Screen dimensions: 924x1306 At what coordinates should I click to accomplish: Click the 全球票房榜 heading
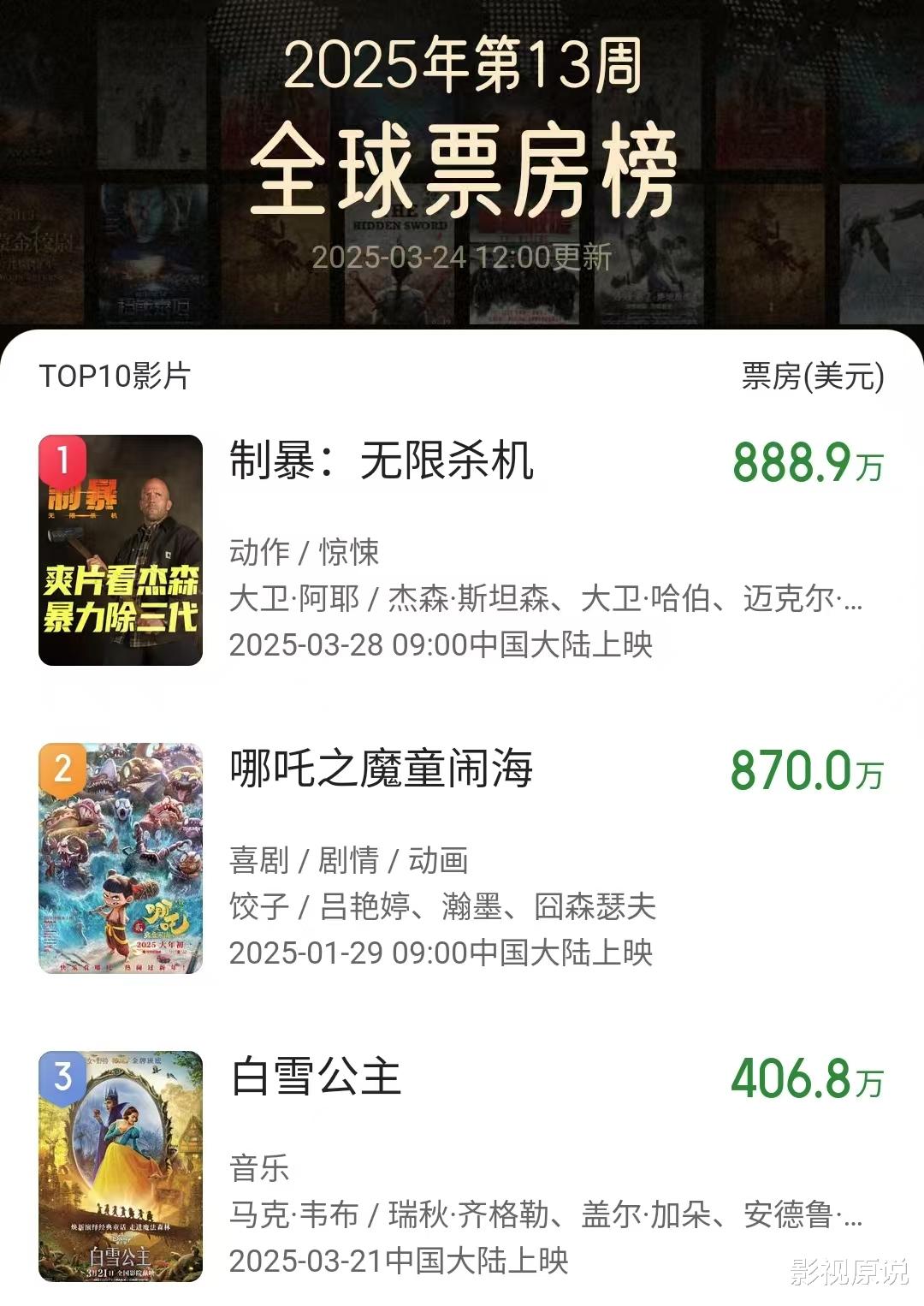tap(462, 167)
